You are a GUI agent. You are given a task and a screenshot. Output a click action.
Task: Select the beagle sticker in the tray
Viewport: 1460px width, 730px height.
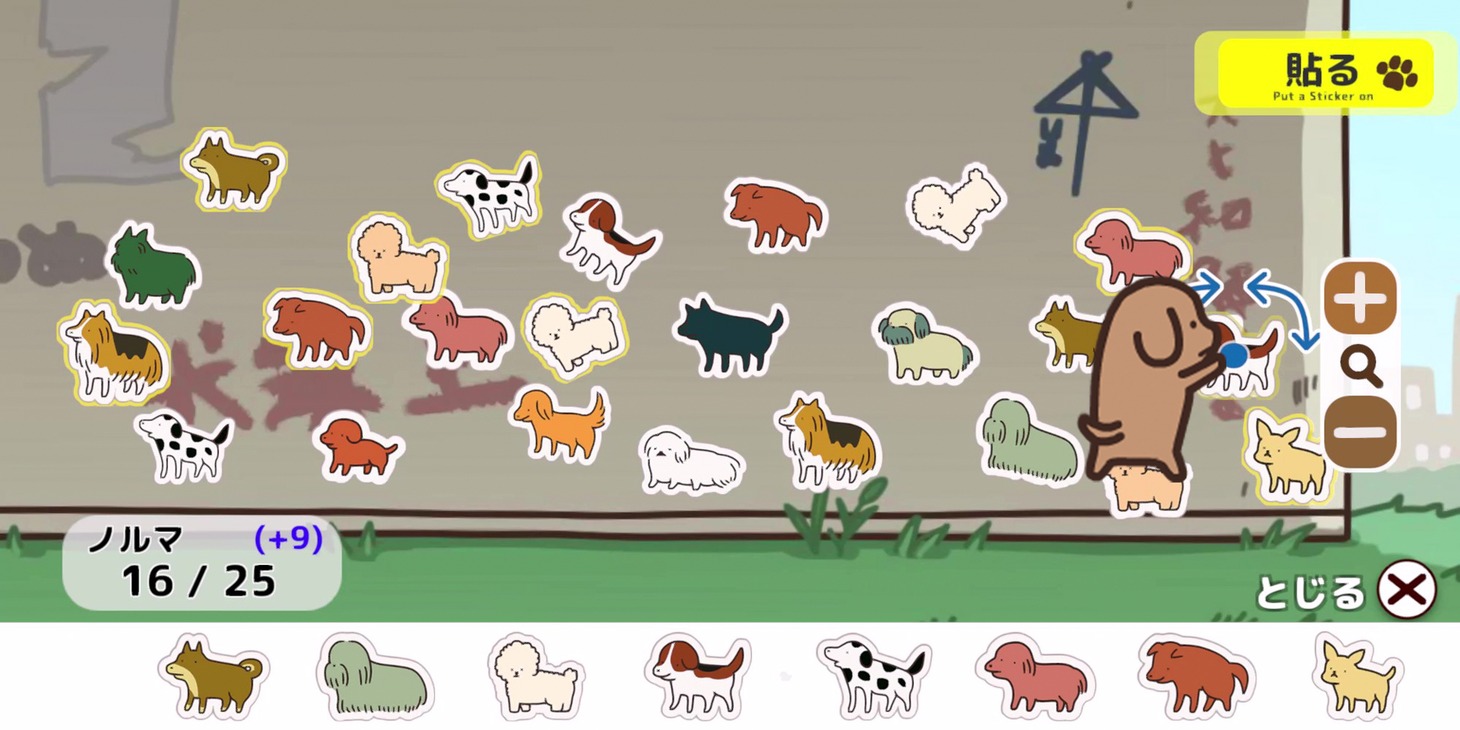pyautogui.click(x=696, y=677)
